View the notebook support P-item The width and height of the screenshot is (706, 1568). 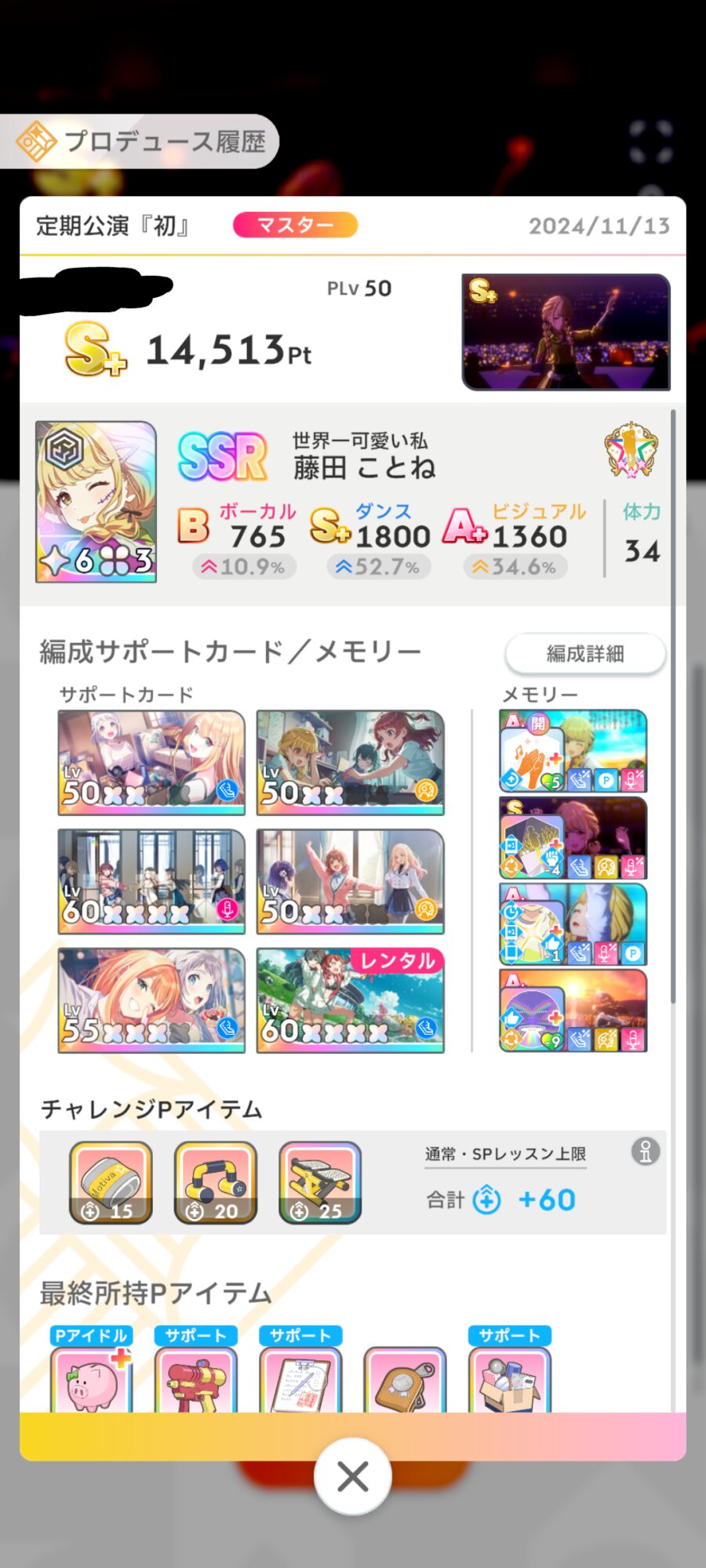tap(300, 1370)
